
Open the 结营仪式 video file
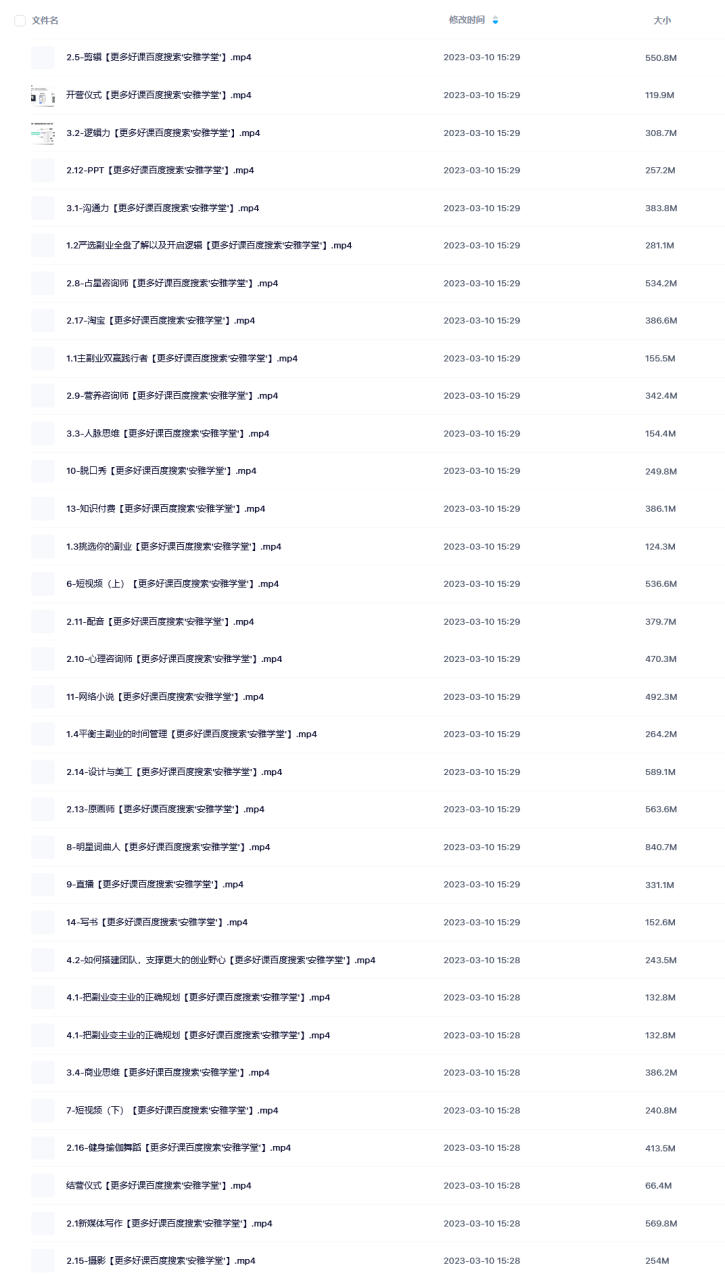[x=158, y=1186]
